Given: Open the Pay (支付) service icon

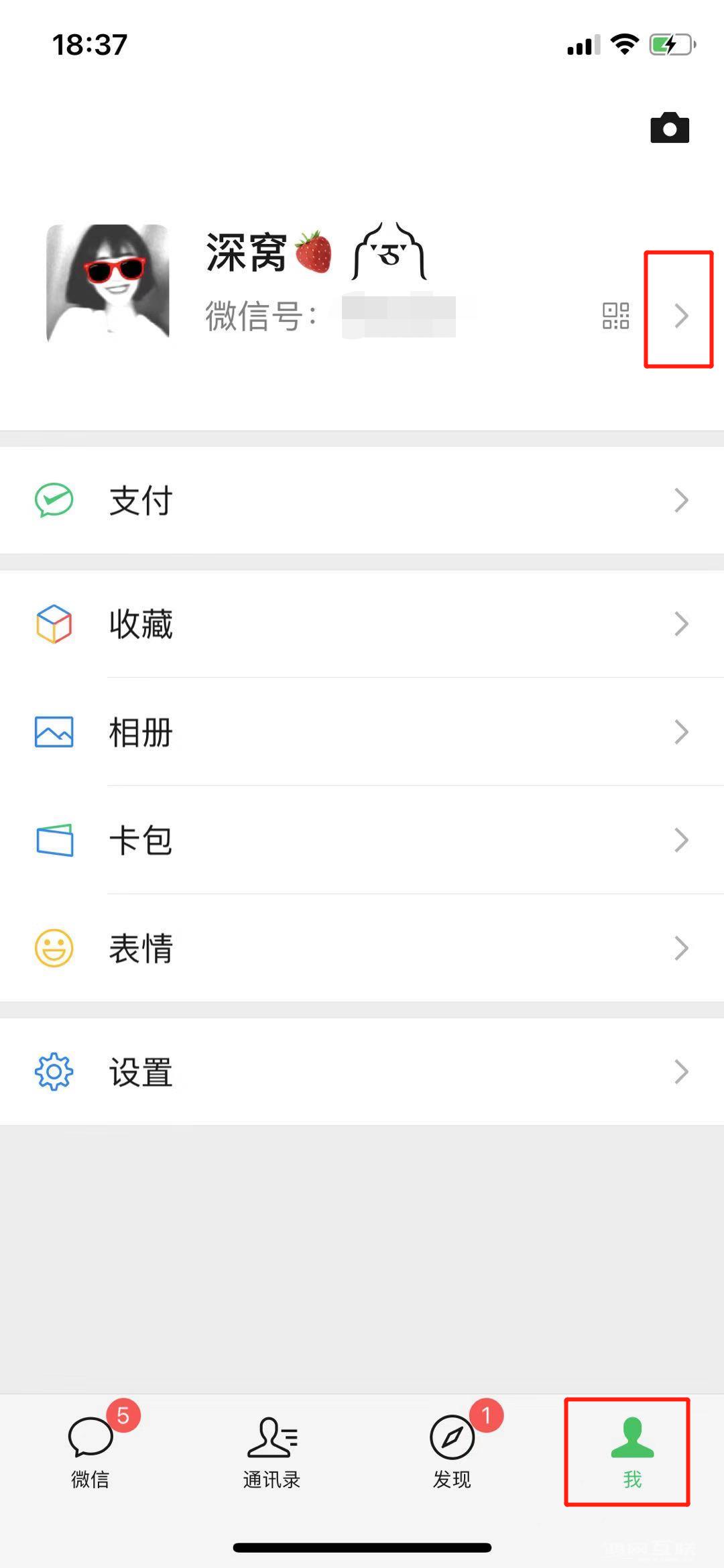Looking at the screenshot, I should (55, 499).
